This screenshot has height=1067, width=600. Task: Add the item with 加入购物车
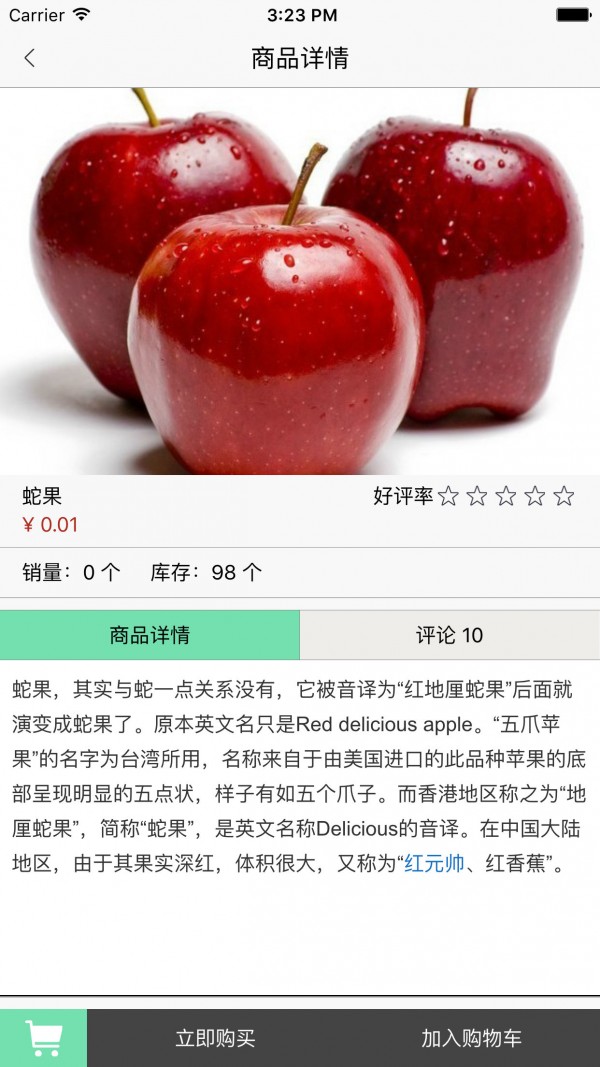[x=471, y=1038]
